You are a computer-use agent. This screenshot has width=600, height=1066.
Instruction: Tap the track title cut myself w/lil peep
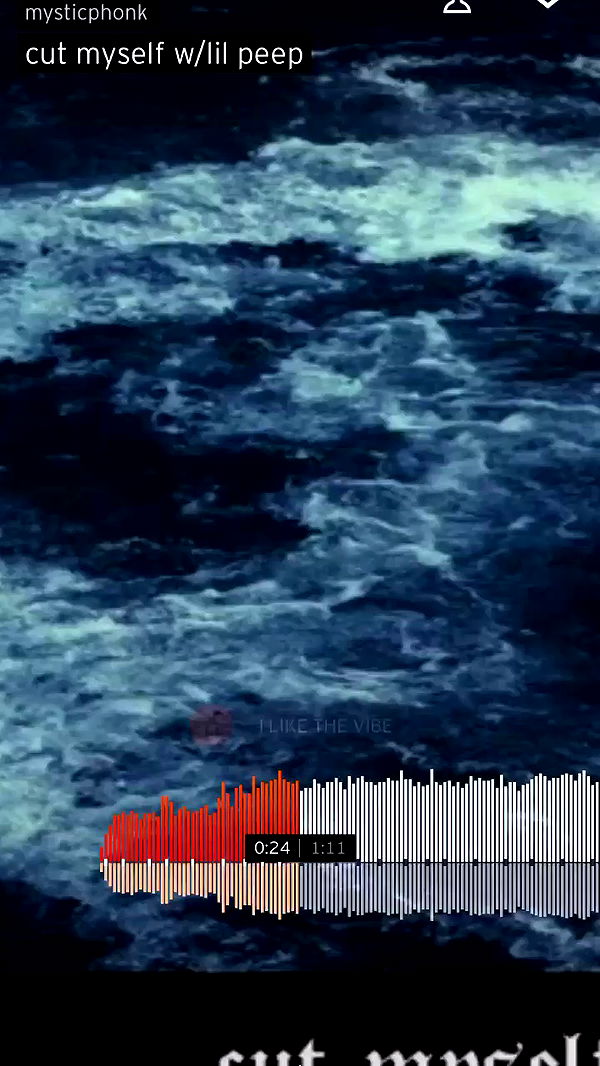pos(164,54)
